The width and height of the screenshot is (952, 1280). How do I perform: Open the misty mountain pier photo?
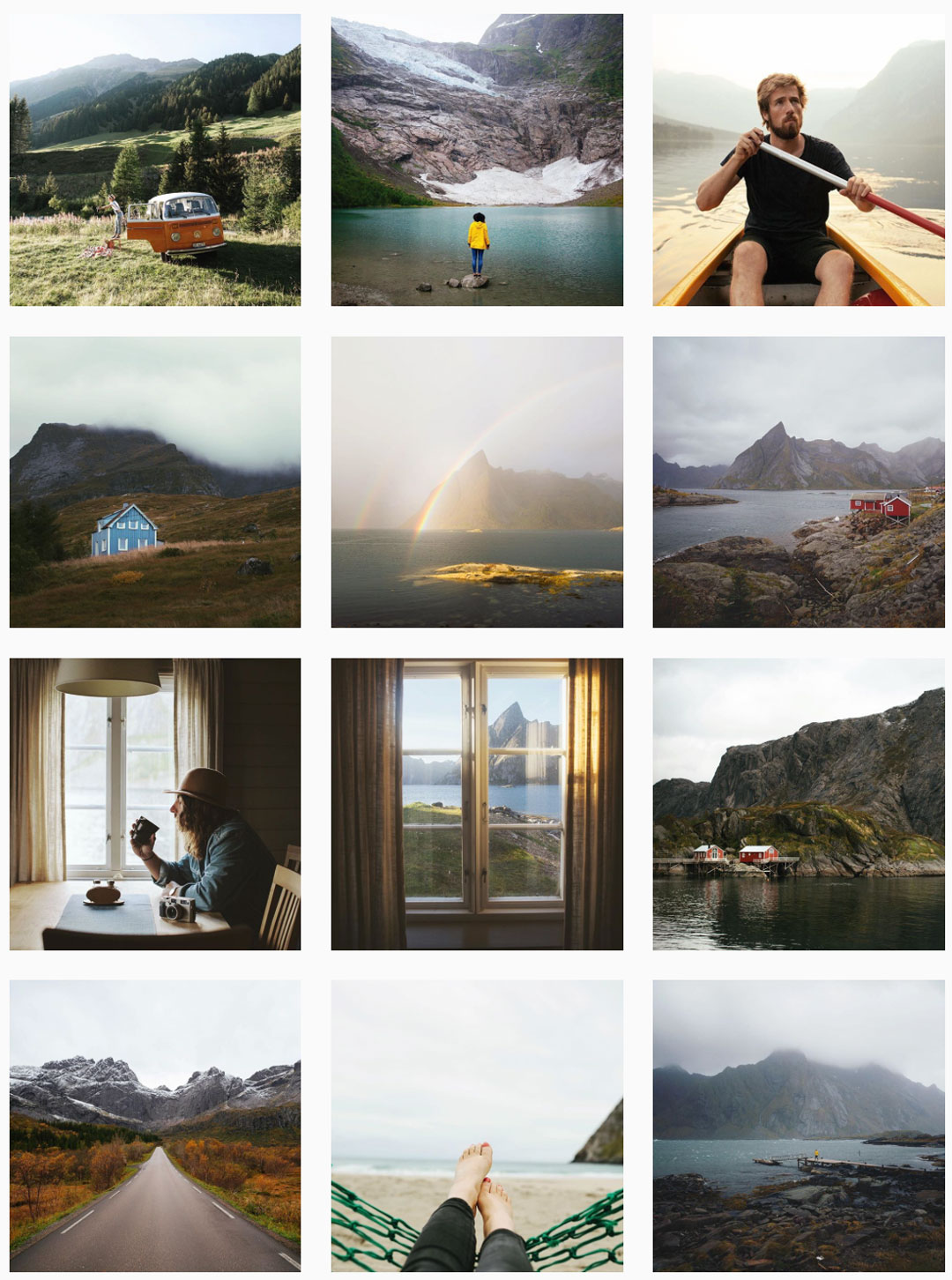coord(799,1126)
